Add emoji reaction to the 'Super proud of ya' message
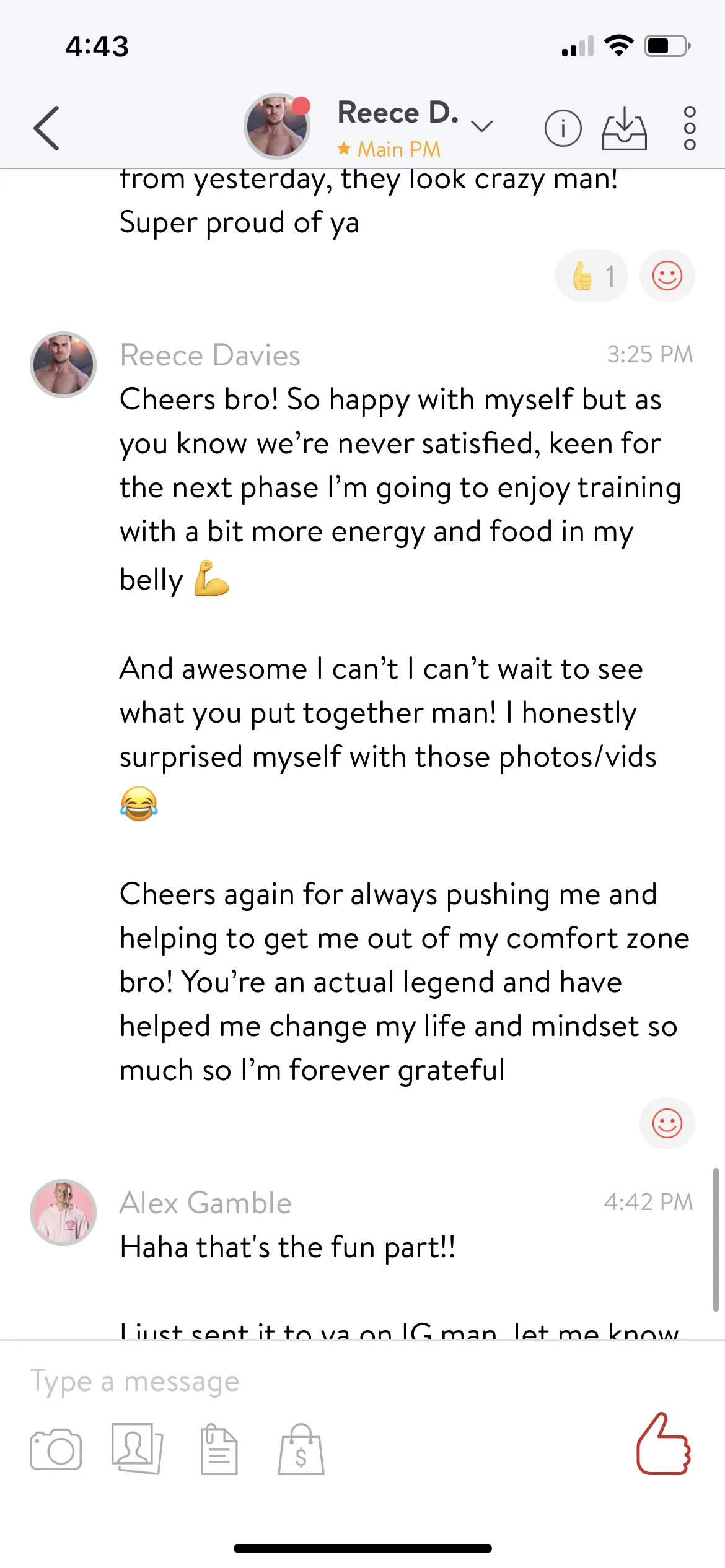 point(667,276)
